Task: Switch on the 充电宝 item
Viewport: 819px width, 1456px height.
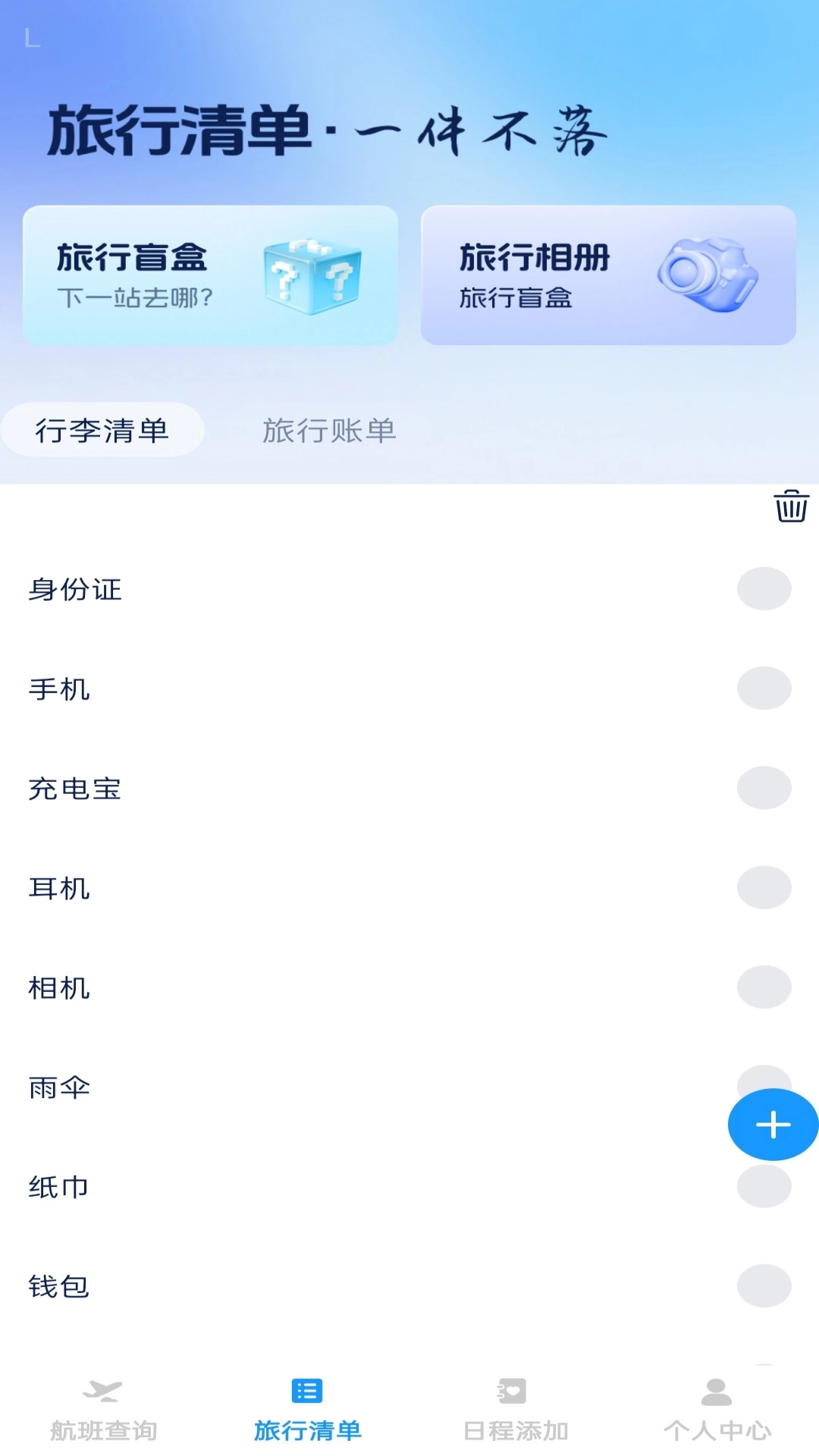Action: click(763, 788)
